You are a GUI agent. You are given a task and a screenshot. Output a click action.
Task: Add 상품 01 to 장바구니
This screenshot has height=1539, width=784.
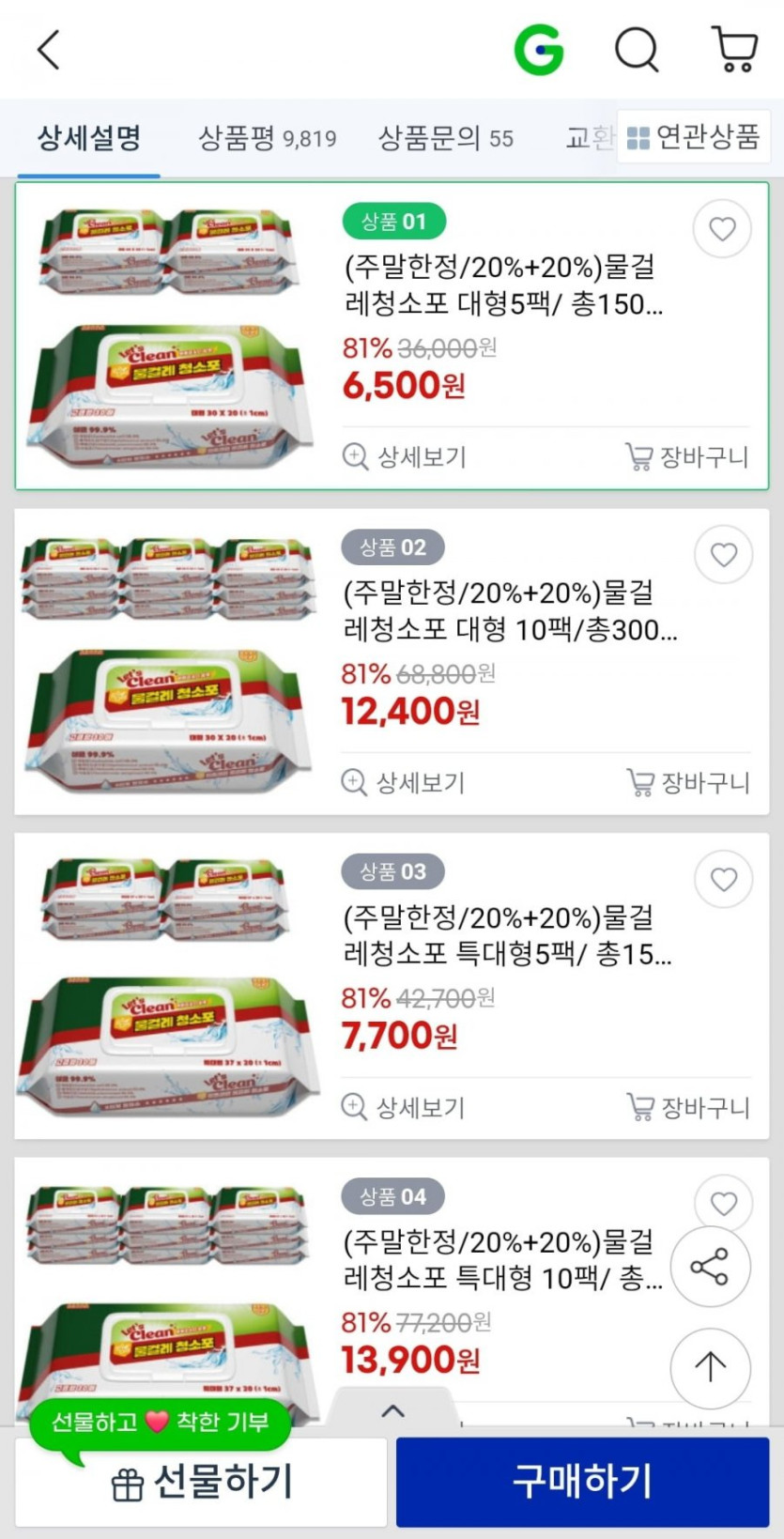687,457
